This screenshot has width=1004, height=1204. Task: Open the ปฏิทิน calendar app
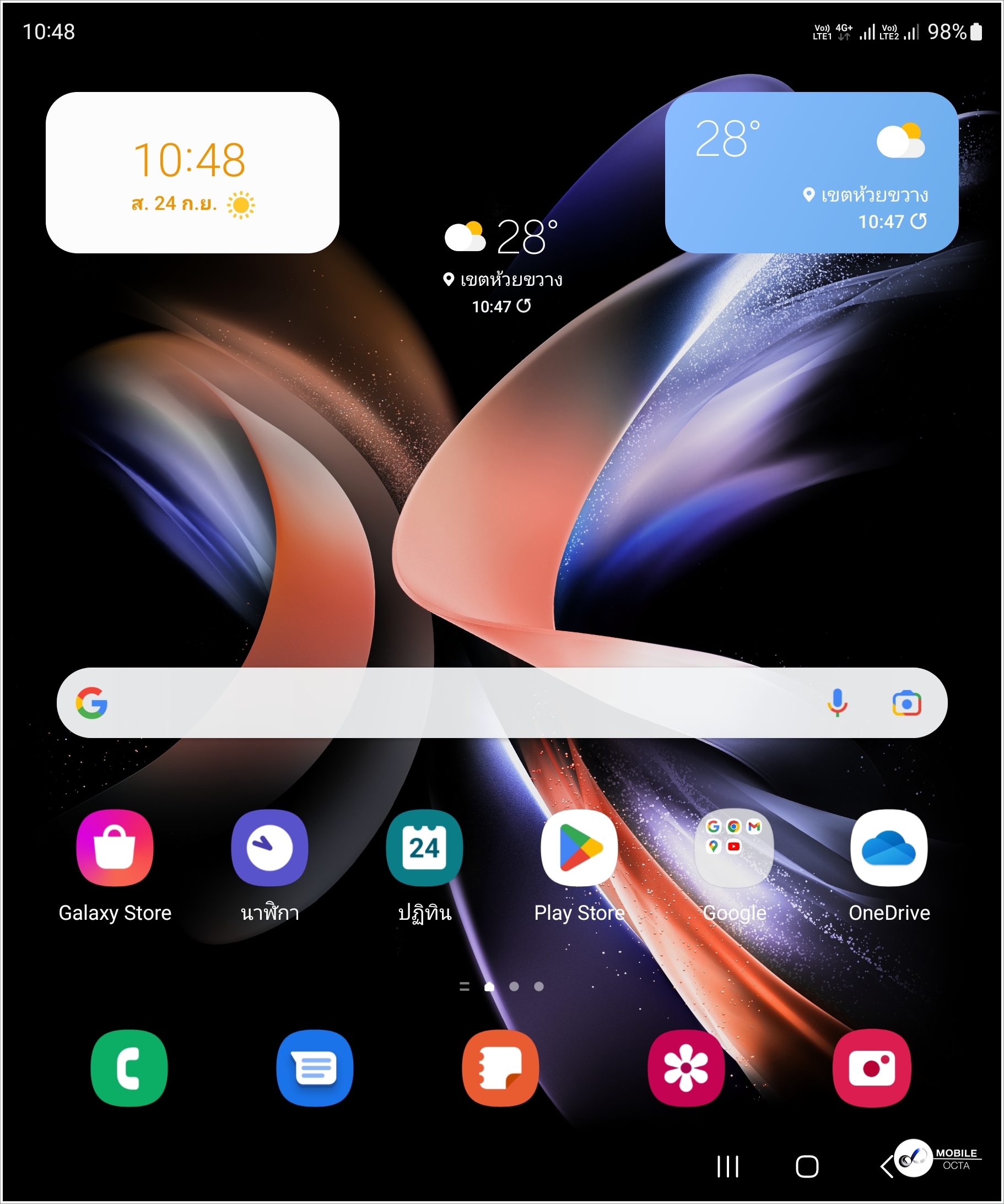(424, 848)
